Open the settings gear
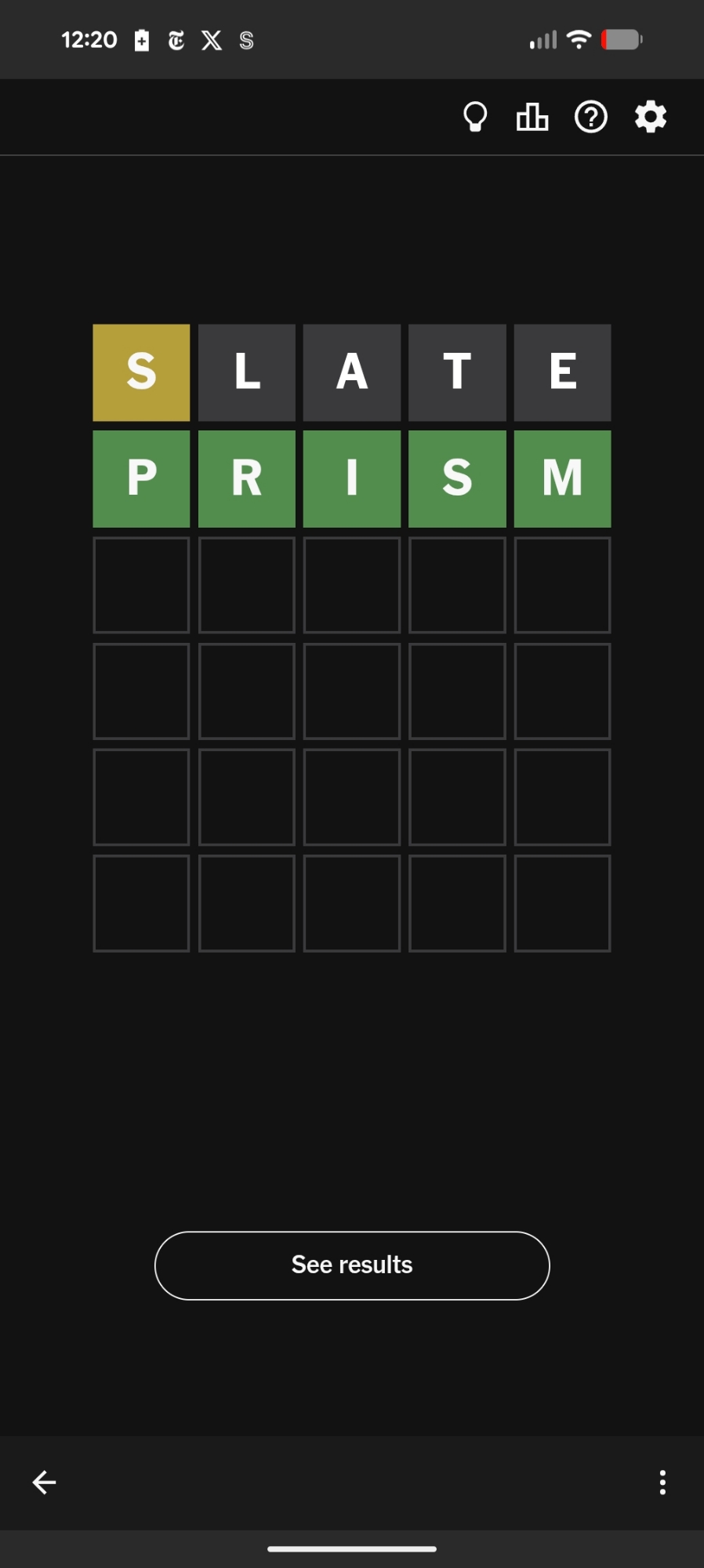This screenshot has width=704, height=1568. point(650,118)
